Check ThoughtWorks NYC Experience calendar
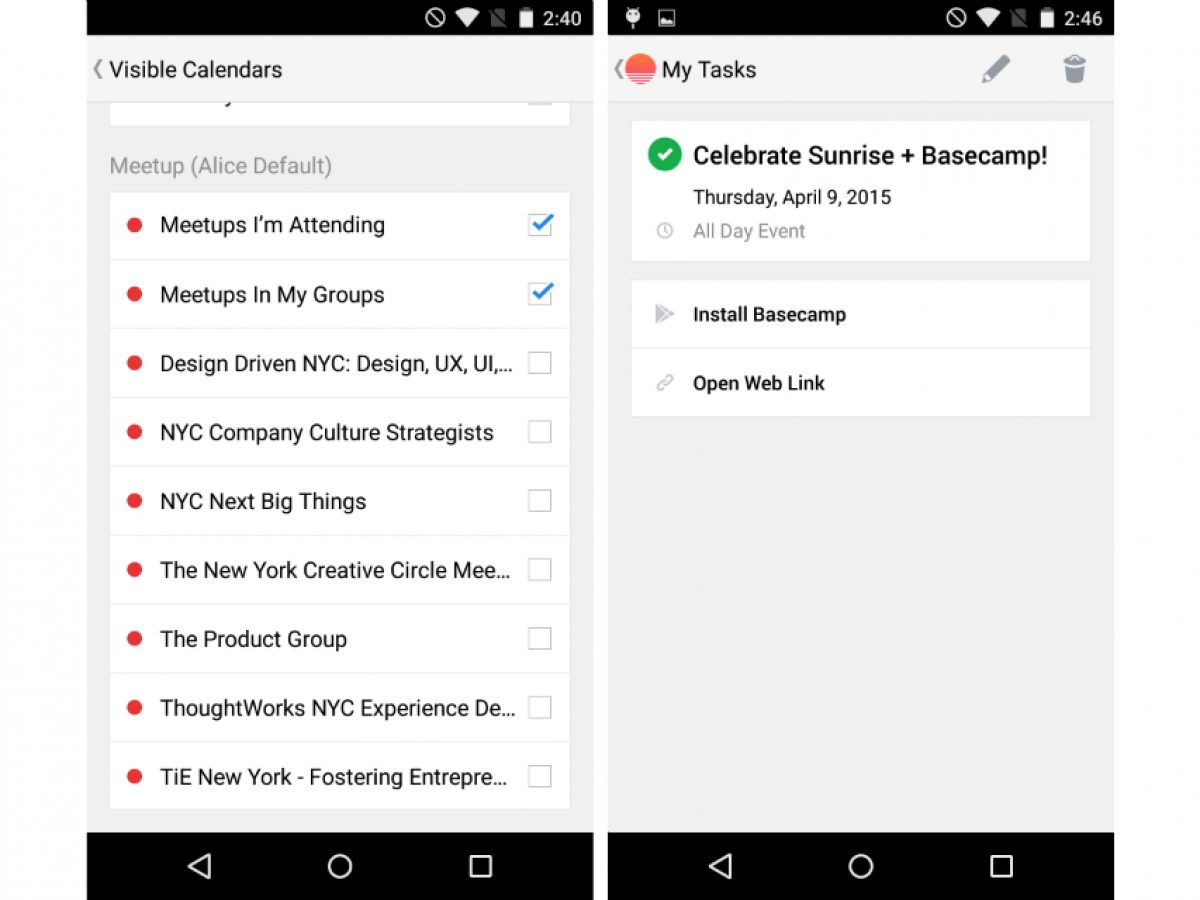The image size is (1200, 900). pyautogui.click(x=540, y=708)
